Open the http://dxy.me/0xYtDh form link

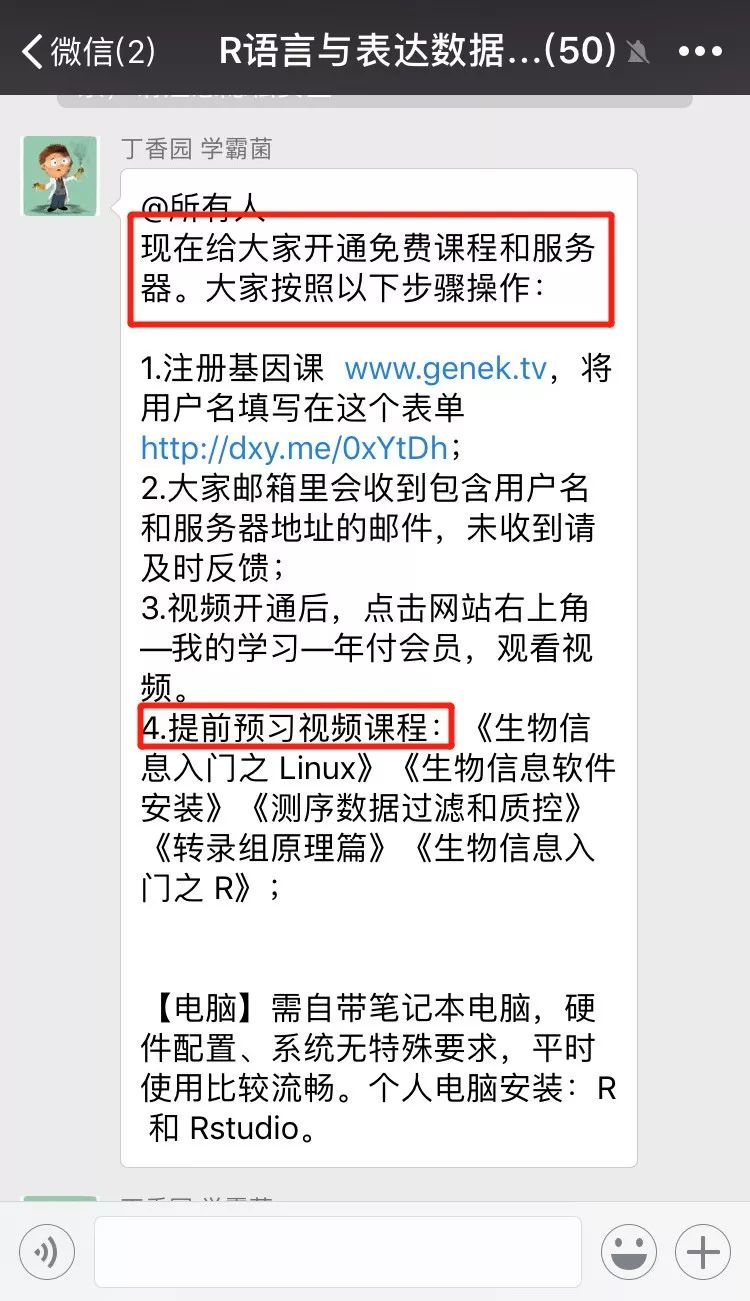[x=294, y=446]
